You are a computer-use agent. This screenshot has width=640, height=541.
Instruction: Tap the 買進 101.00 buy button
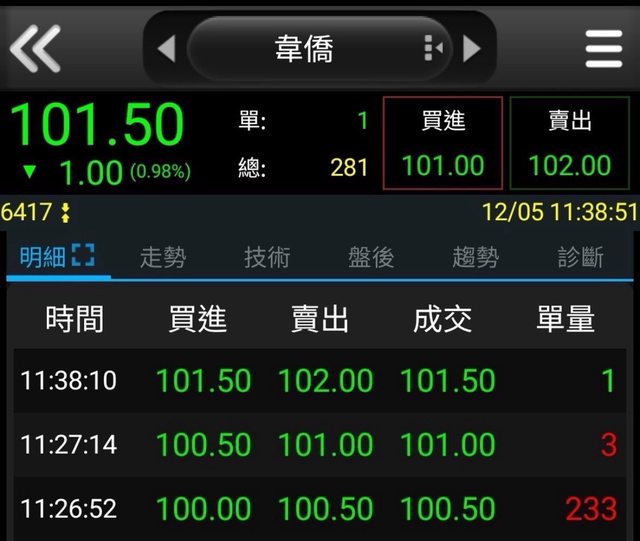[442, 143]
